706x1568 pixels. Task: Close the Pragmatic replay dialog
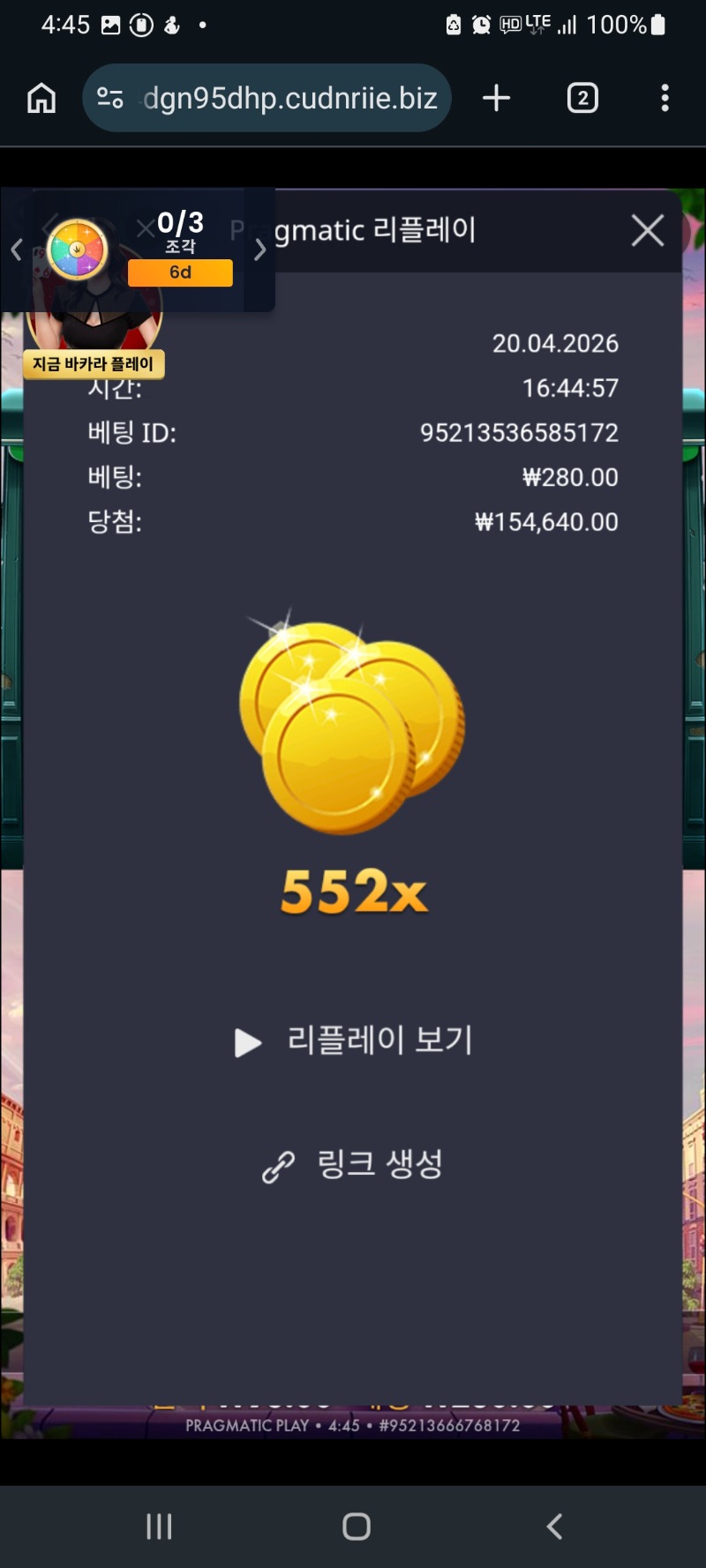tap(648, 231)
